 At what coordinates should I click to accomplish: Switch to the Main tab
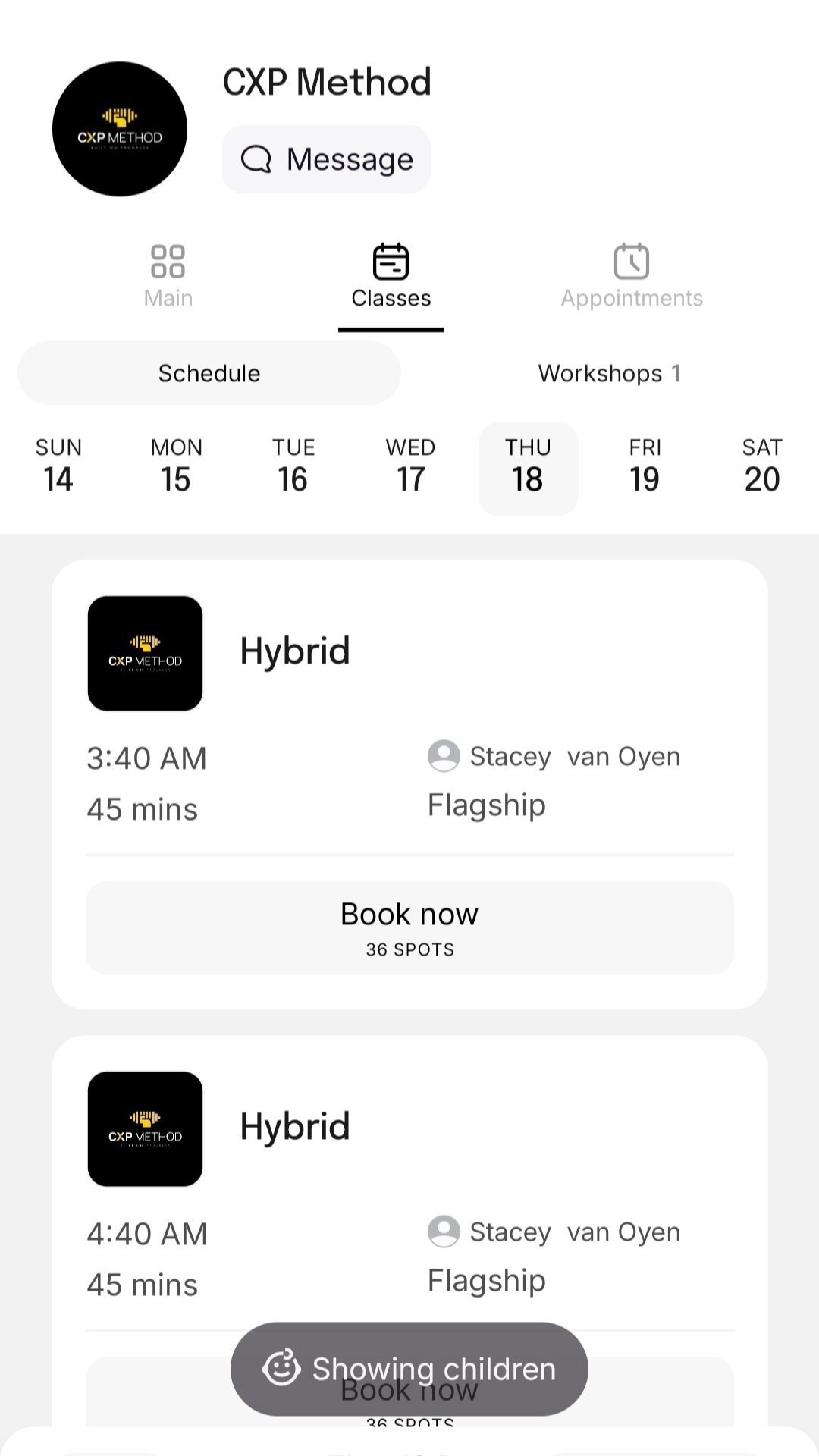(x=168, y=276)
